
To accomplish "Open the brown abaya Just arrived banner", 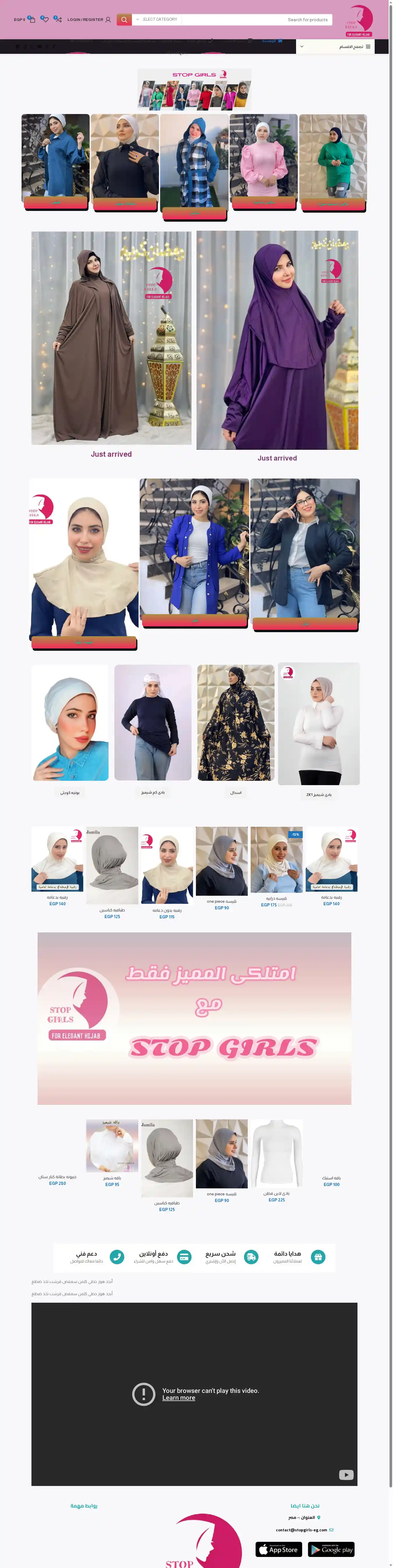I will [111, 338].
